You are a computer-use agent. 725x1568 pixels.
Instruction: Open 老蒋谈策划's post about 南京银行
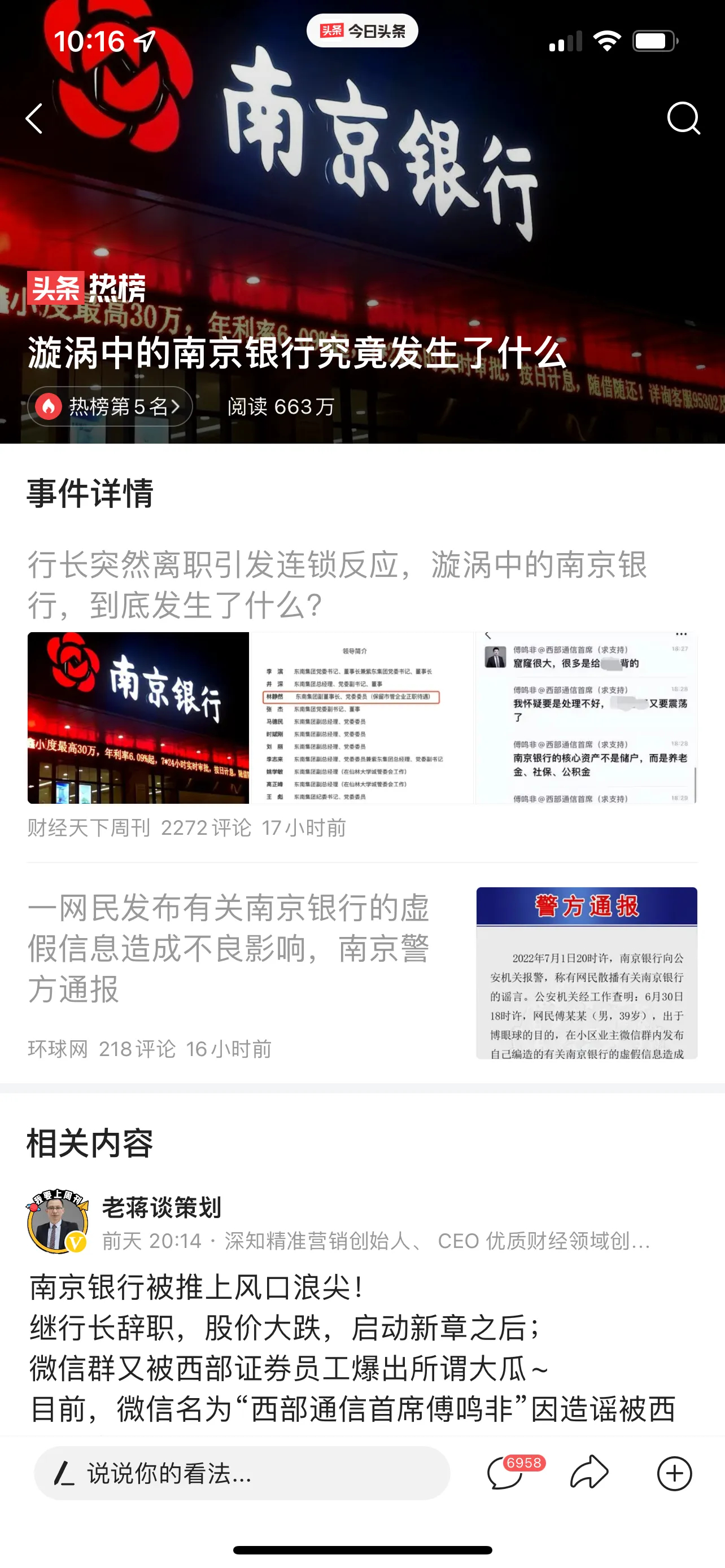(353, 1348)
